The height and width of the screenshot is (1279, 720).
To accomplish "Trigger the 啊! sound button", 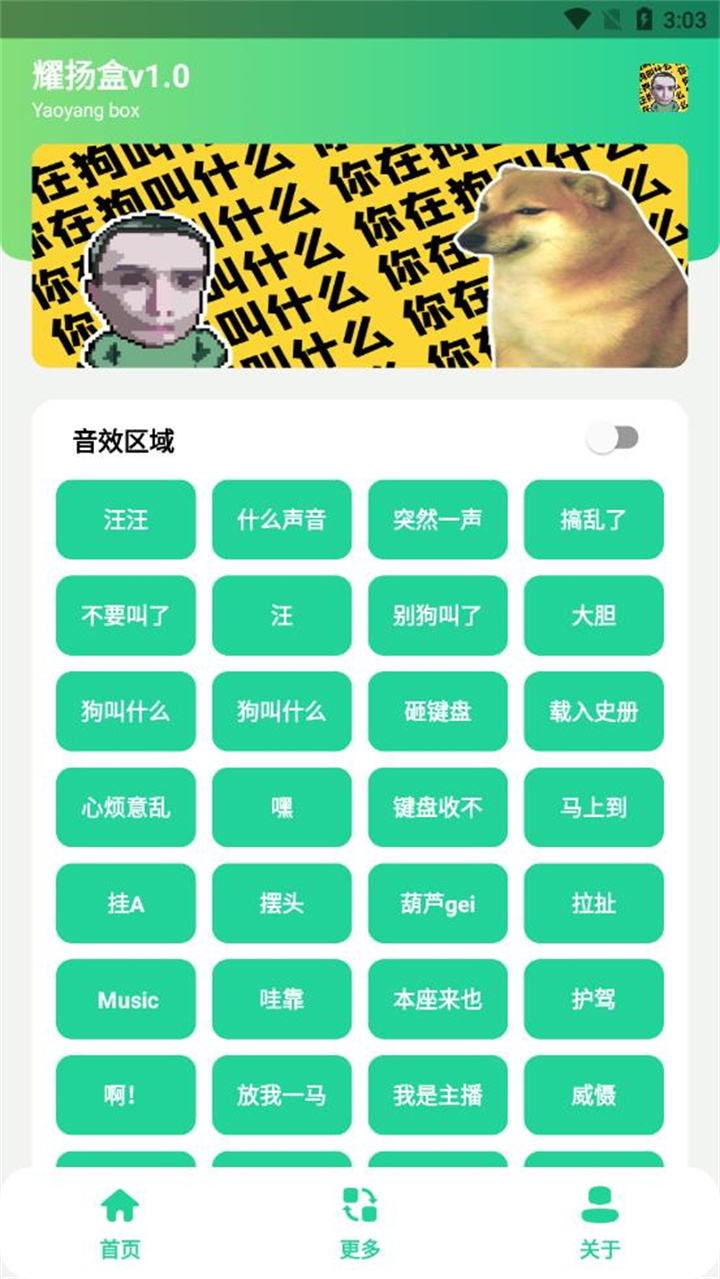I will click(x=125, y=1095).
